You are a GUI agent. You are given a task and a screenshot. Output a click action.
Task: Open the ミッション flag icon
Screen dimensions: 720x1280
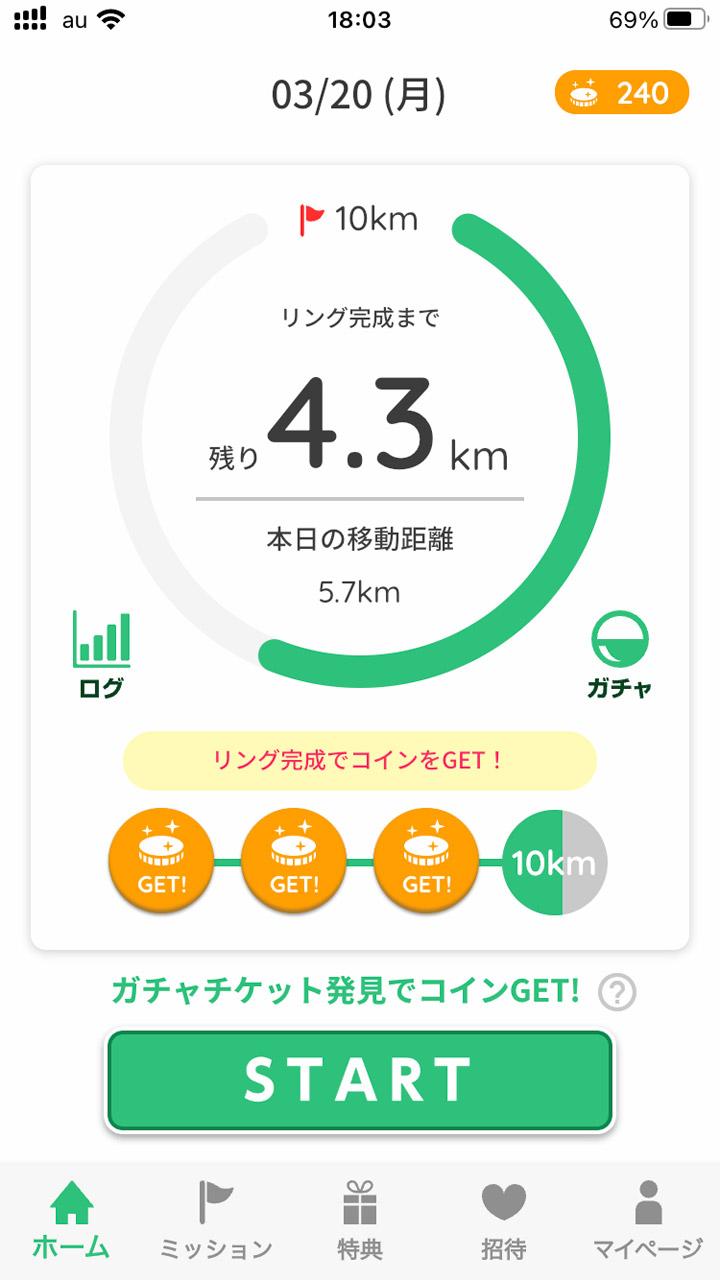click(x=215, y=1215)
